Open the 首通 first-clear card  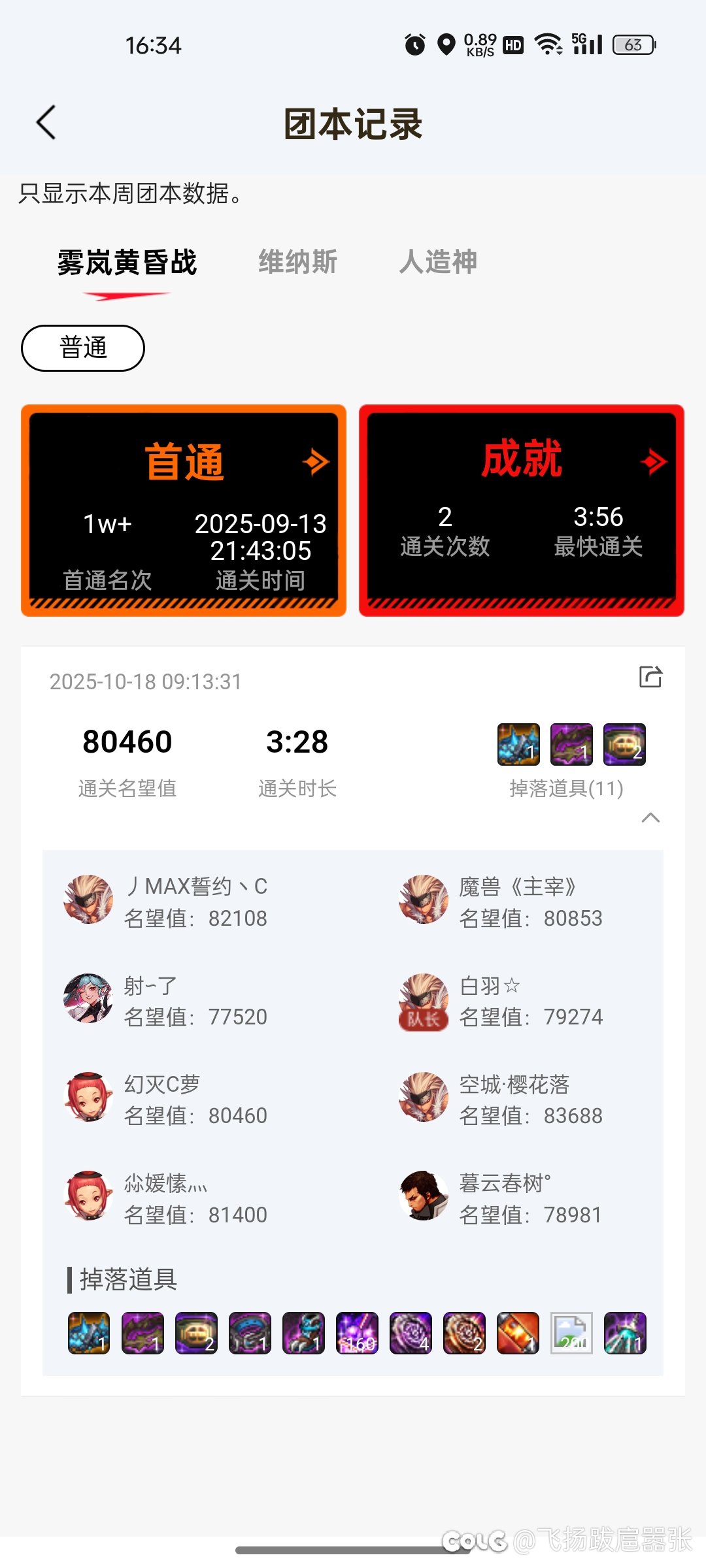(184, 510)
